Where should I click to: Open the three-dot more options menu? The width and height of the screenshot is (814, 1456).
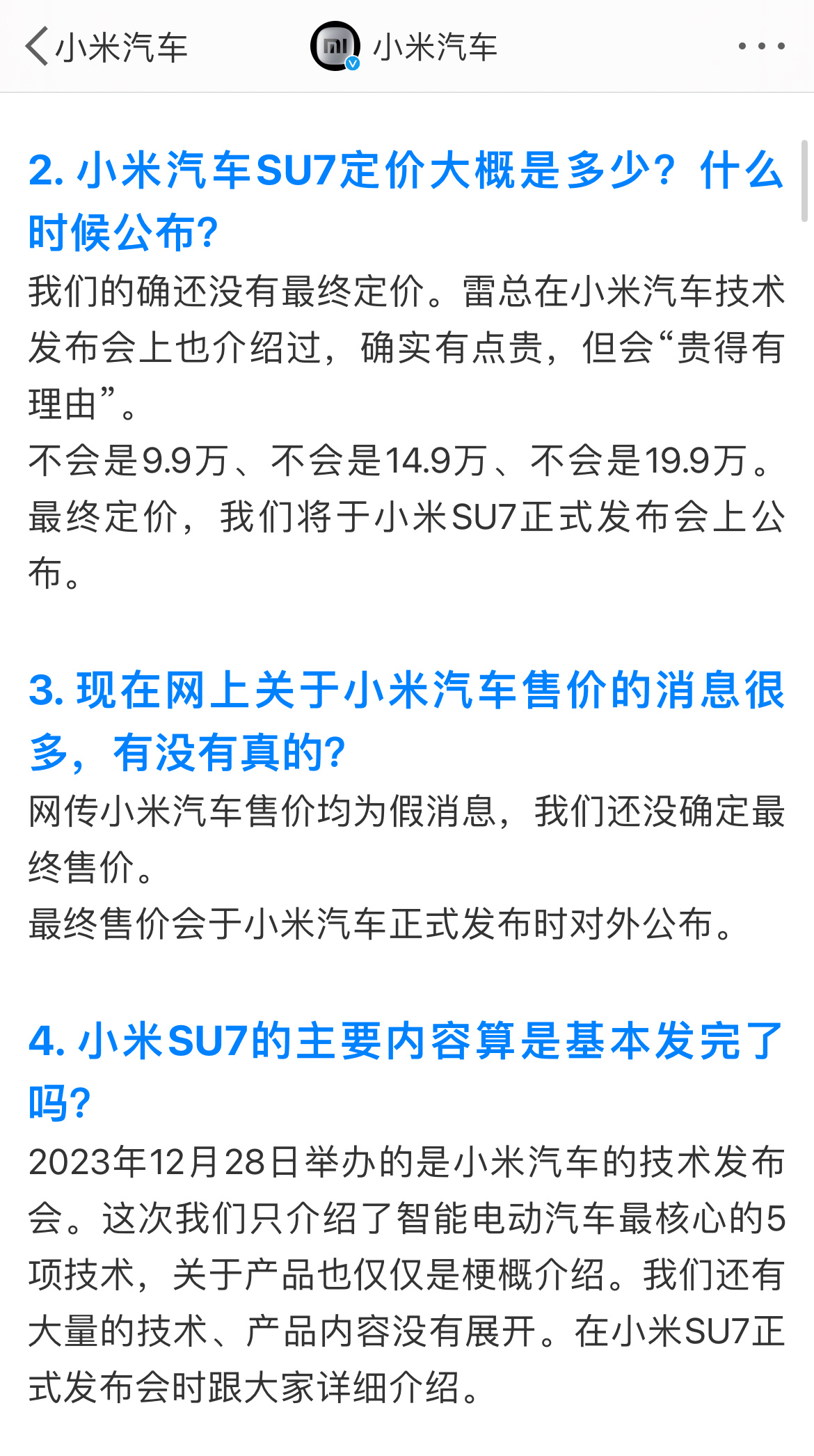pyautogui.click(x=761, y=46)
